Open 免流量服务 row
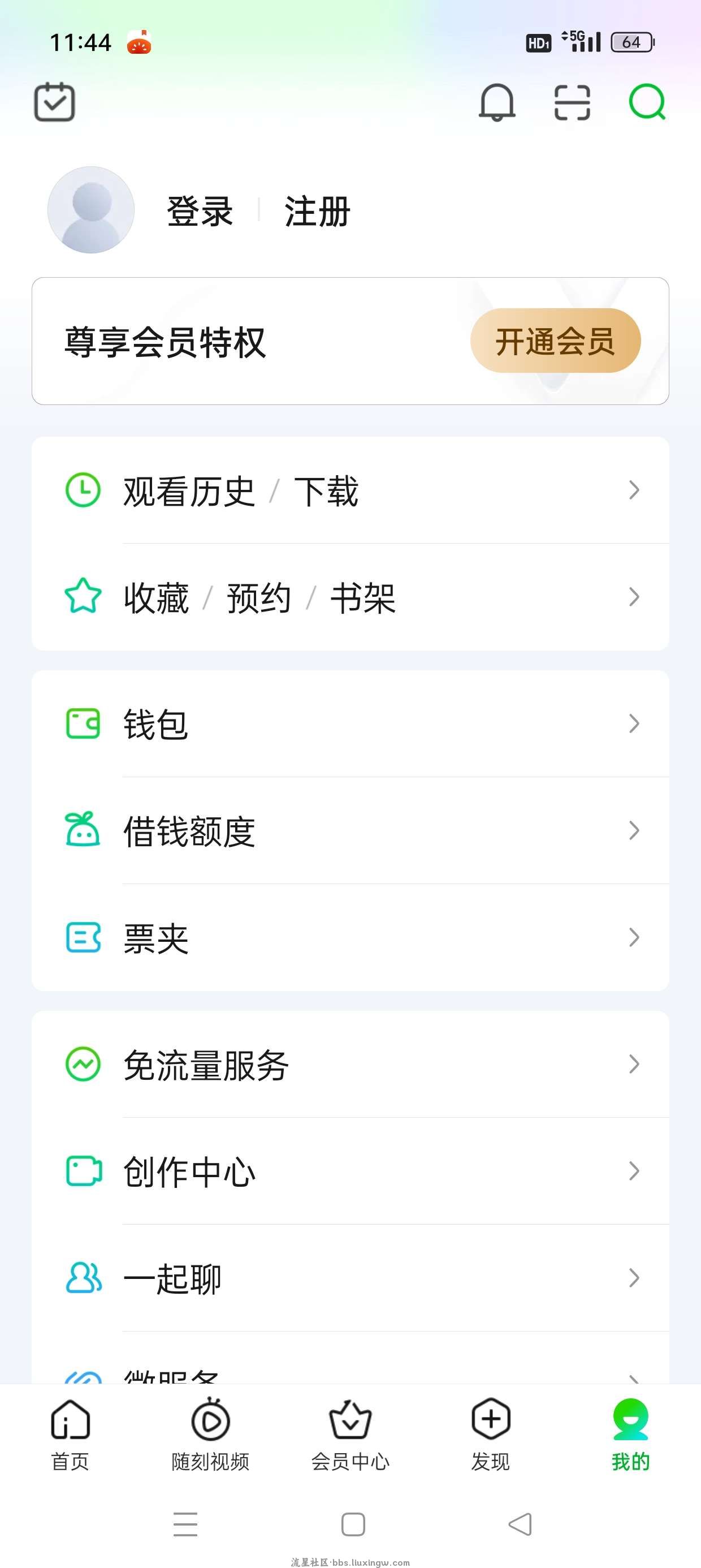Viewport: 701px width, 1568px height. (350, 1064)
